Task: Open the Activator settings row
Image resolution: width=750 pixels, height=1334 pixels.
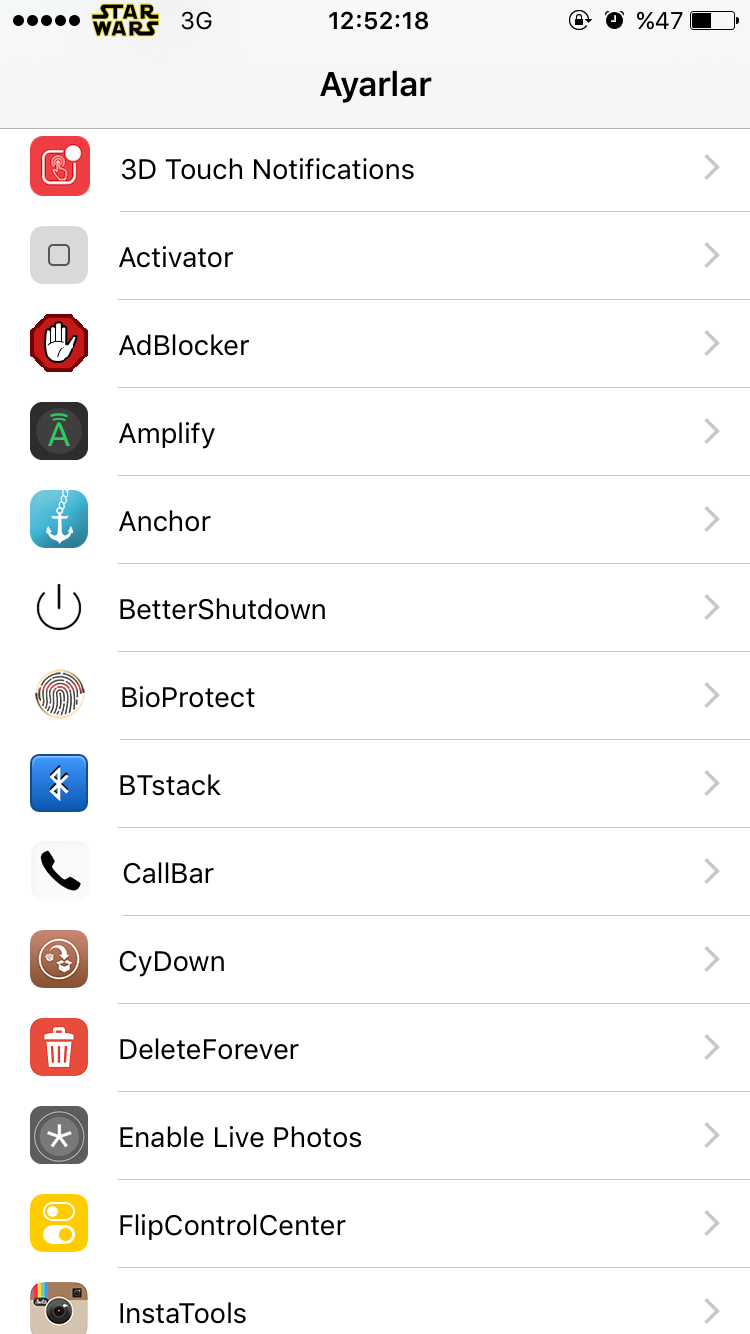Action: coord(375,256)
